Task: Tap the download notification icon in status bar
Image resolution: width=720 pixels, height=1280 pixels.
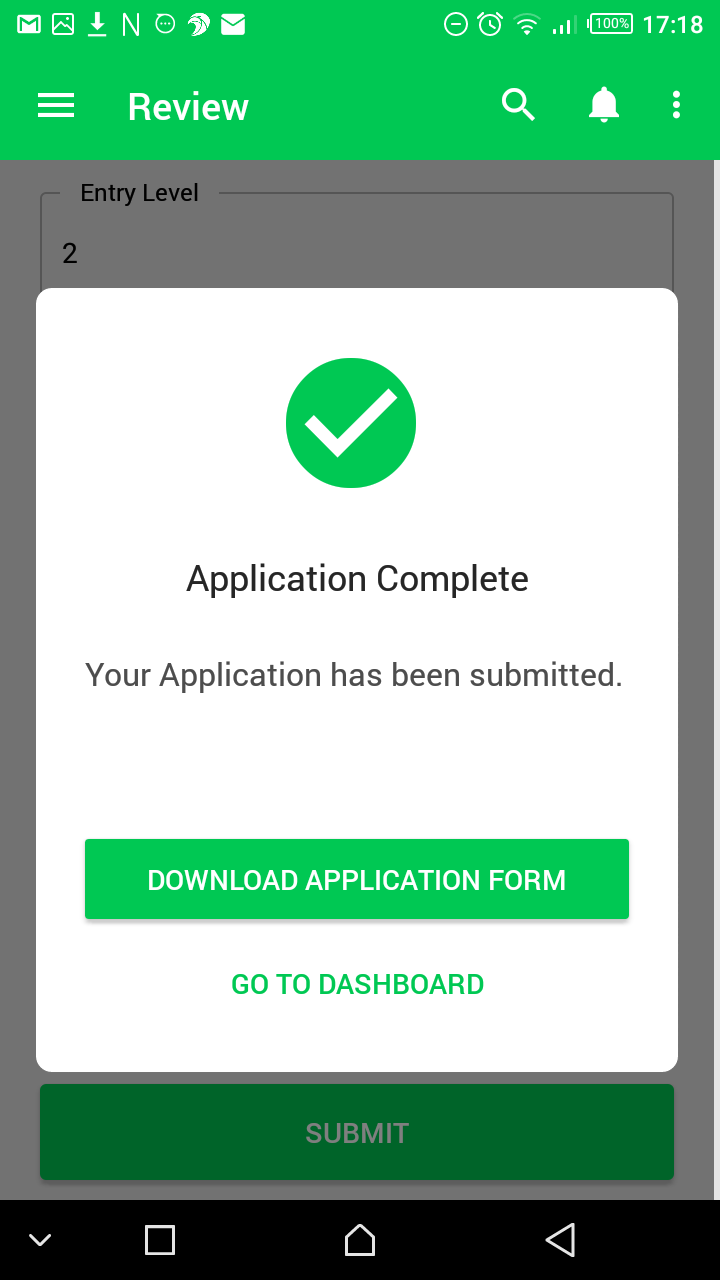Action: tap(96, 22)
